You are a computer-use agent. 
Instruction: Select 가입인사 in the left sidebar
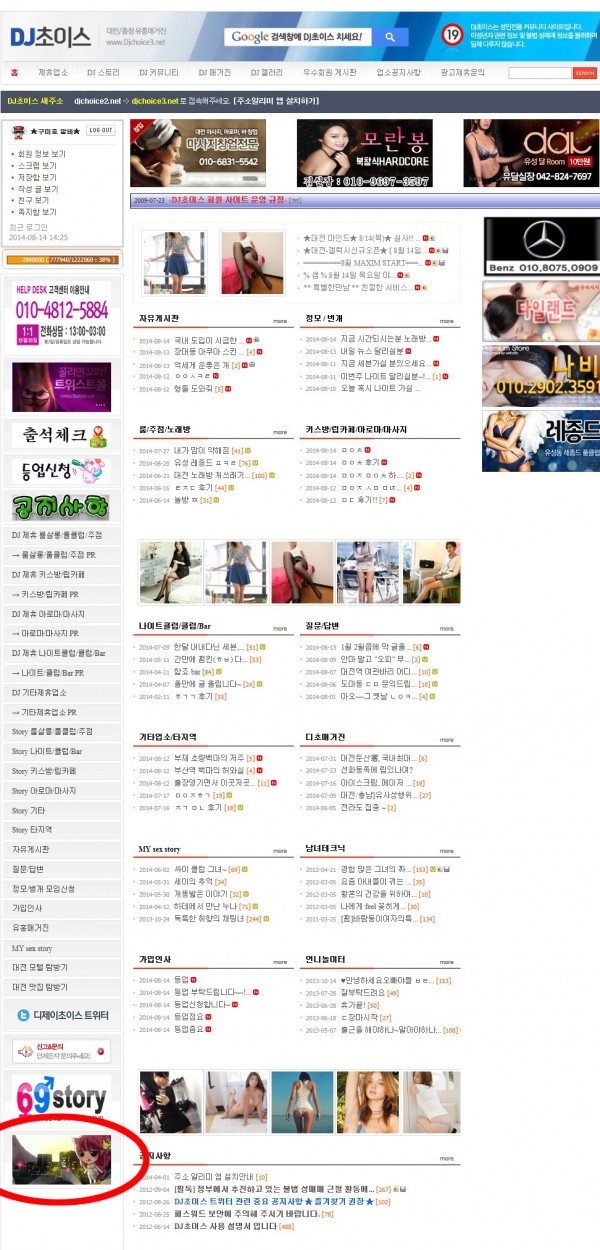(28, 908)
